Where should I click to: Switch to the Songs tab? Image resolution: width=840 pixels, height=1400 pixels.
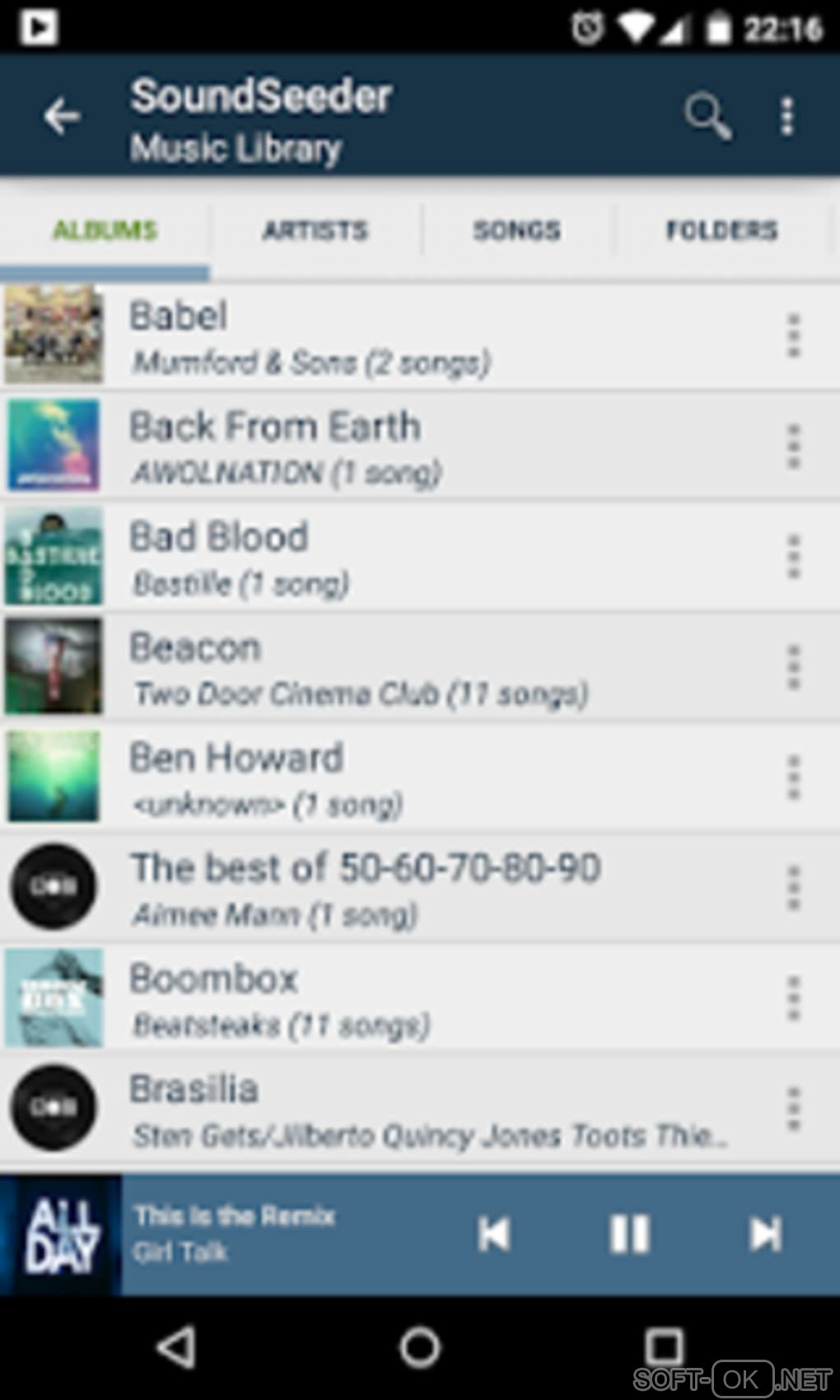[516, 230]
